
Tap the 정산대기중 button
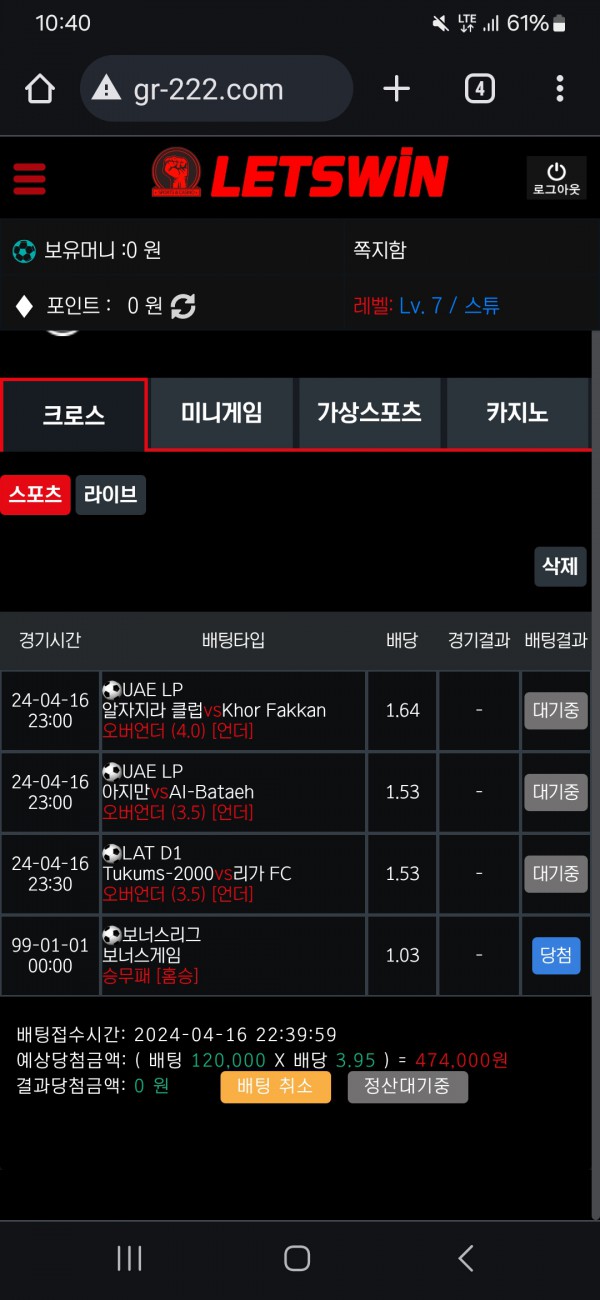coord(407,1087)
